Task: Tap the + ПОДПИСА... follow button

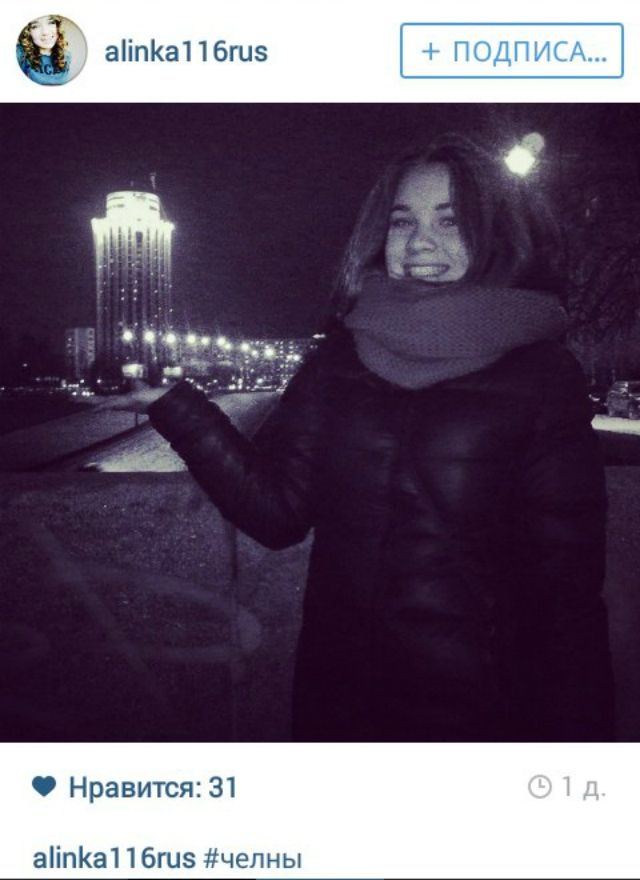Action: pos(511,51)
